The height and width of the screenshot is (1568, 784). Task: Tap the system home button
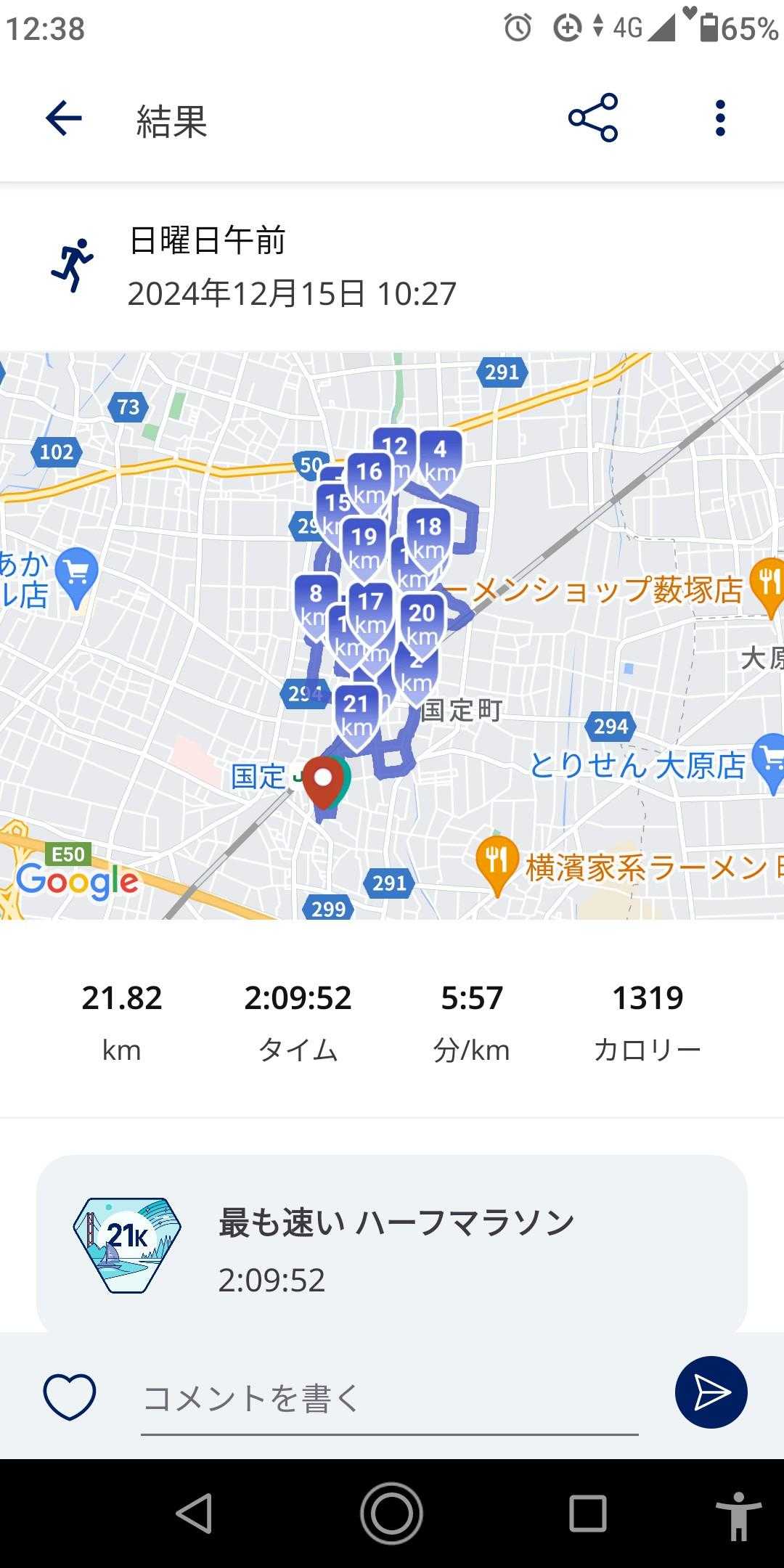click(392, 1514)
